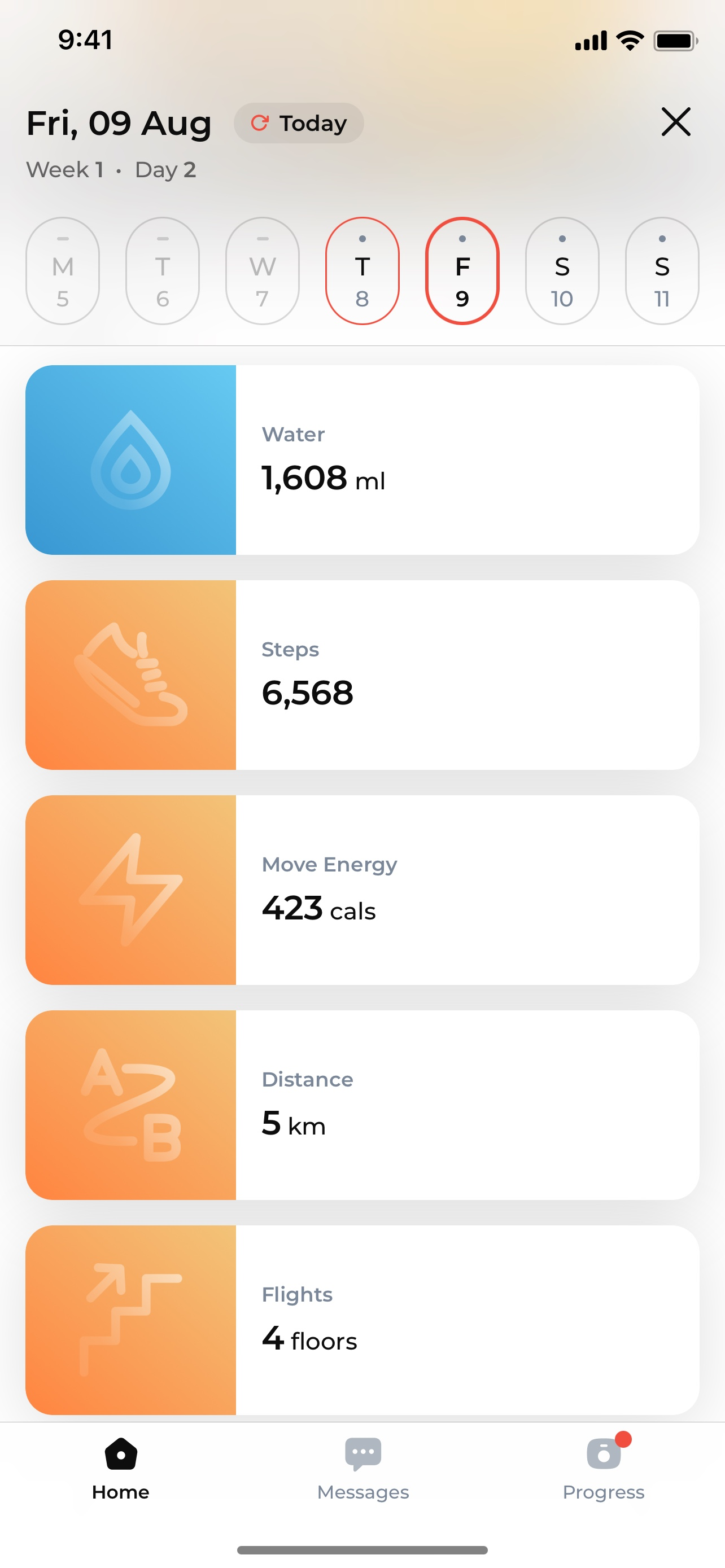Viewport: 725px width, 1568px height.
Task: Select Saturday 10 in the week strip
Action: [562, 271]
